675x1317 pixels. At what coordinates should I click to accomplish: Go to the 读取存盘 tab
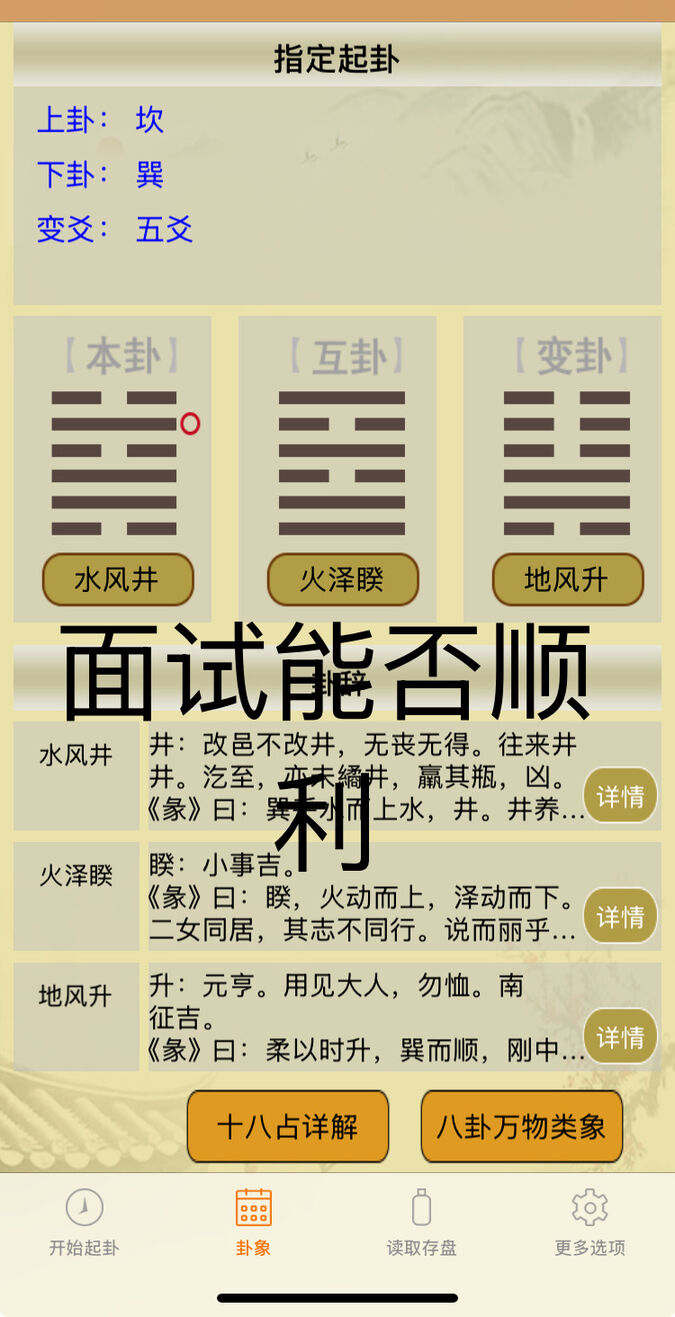(x=421, y=1222)
